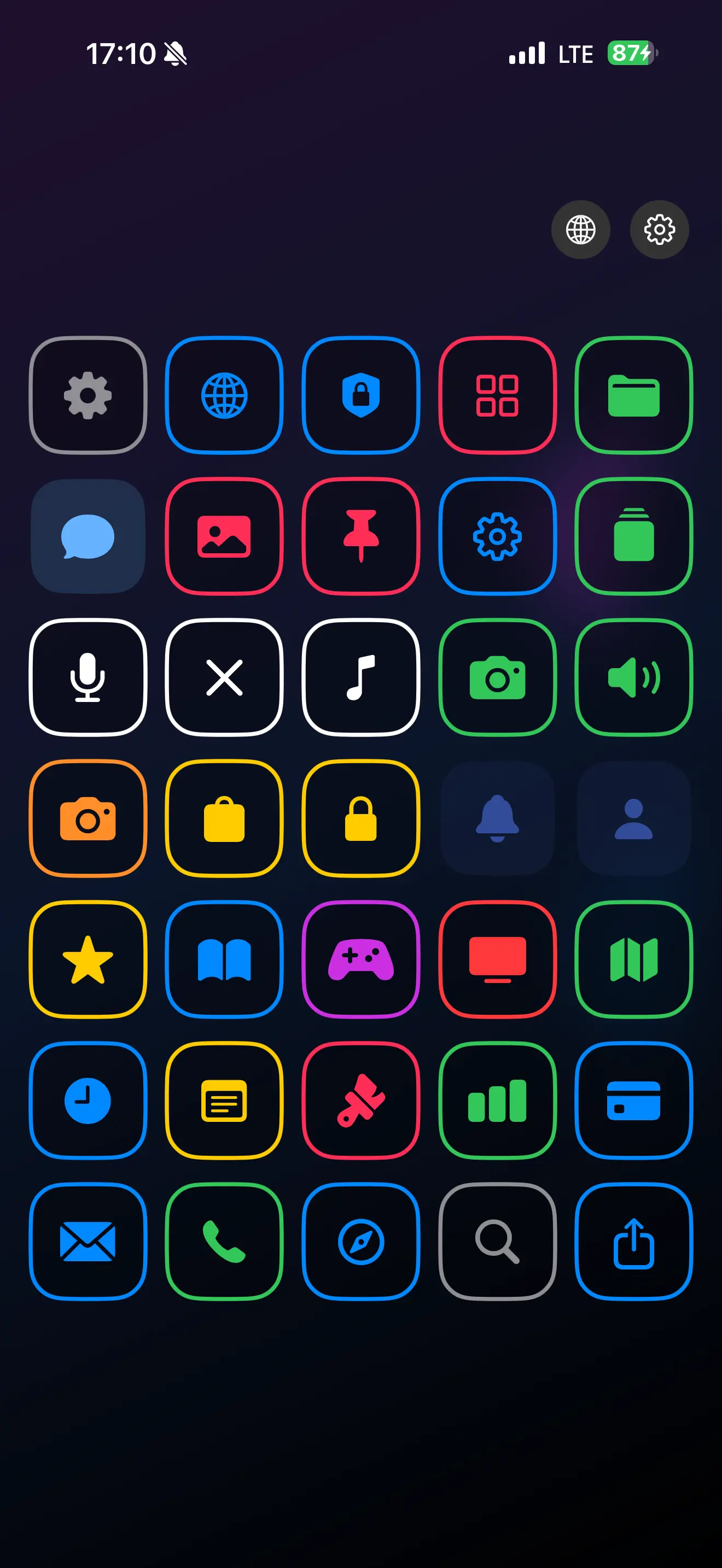Launch the Photos app with red border
Screen dimensions: 722x1568
(x=224, y=536)
